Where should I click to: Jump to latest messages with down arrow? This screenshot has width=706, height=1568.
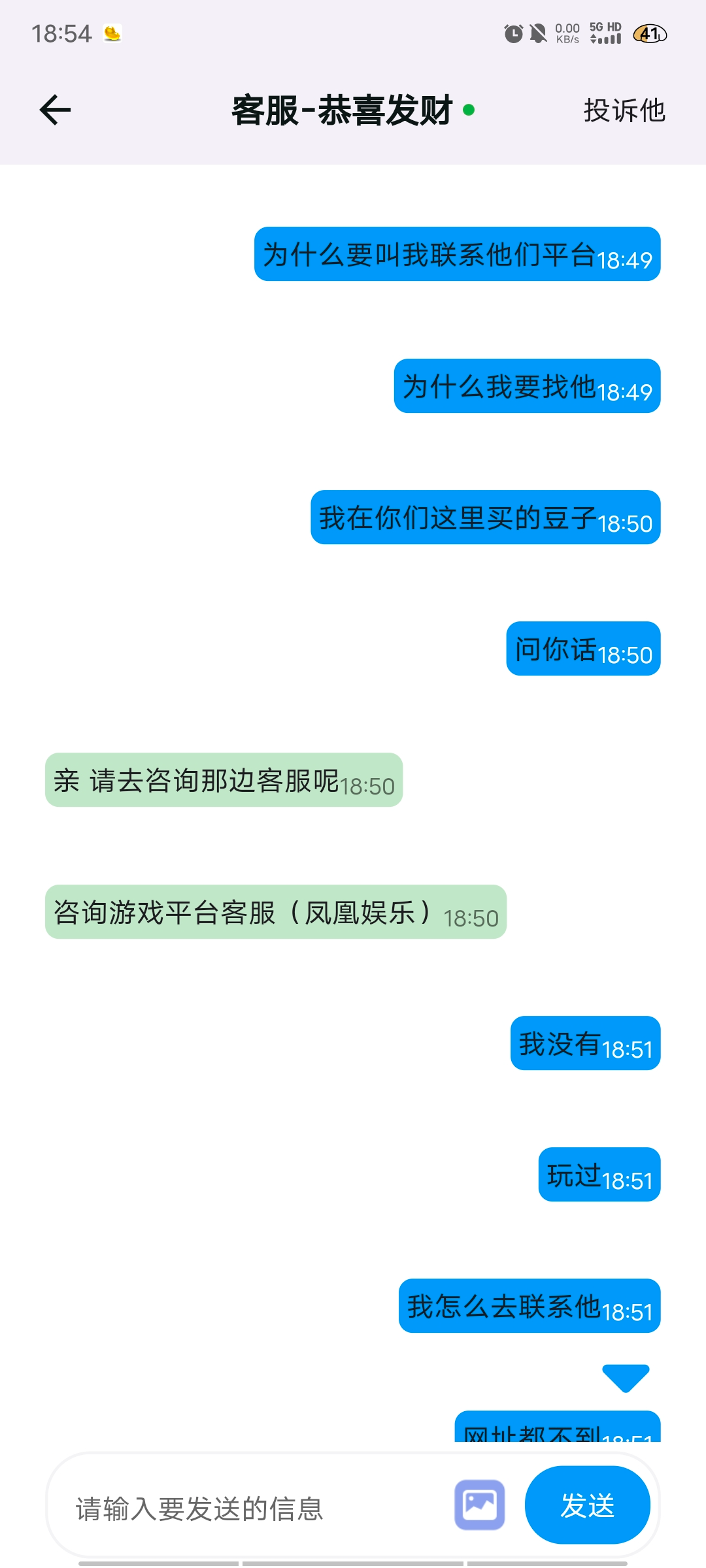[x=626, y=1377]
